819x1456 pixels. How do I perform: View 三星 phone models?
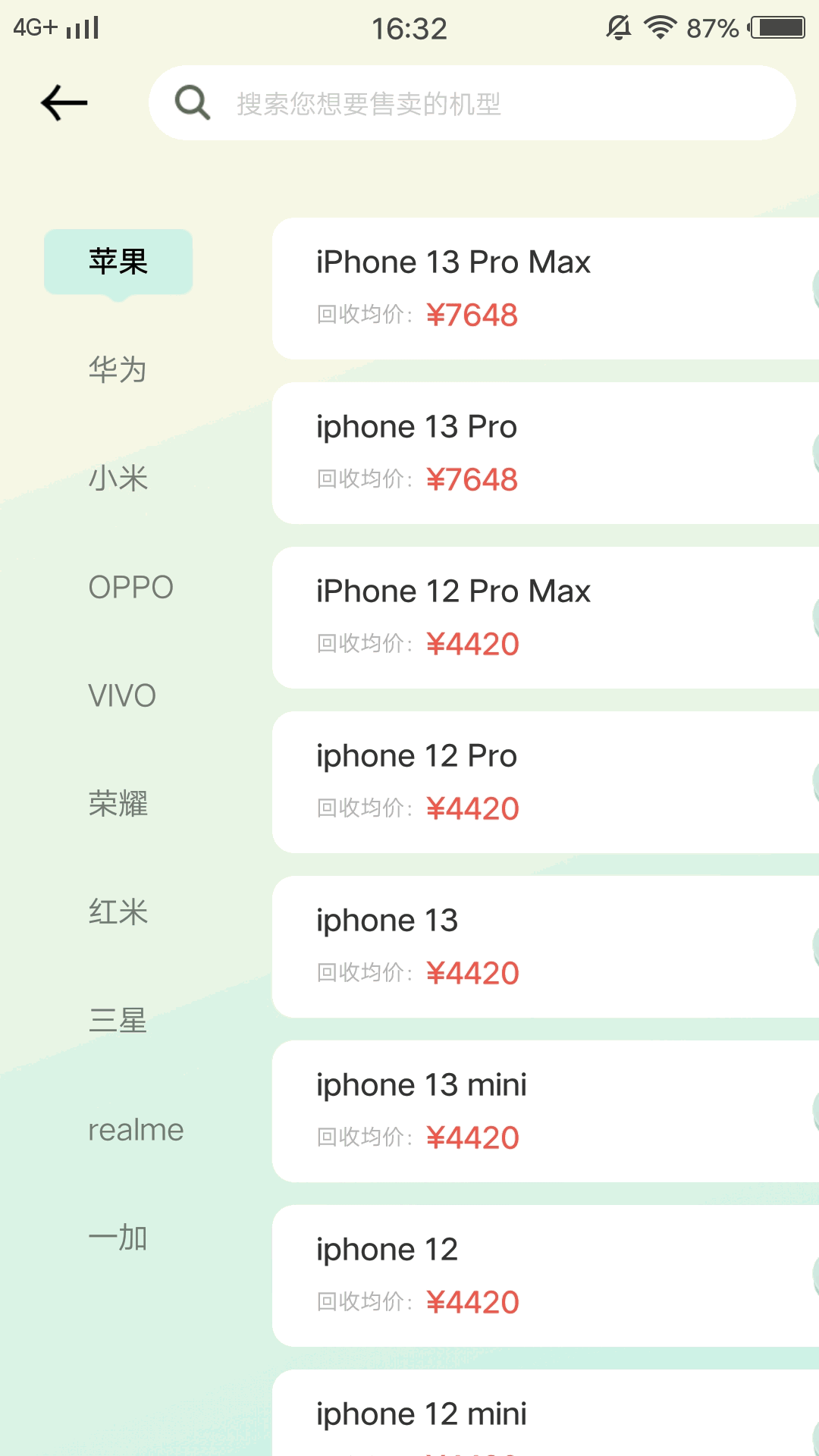118,1021
